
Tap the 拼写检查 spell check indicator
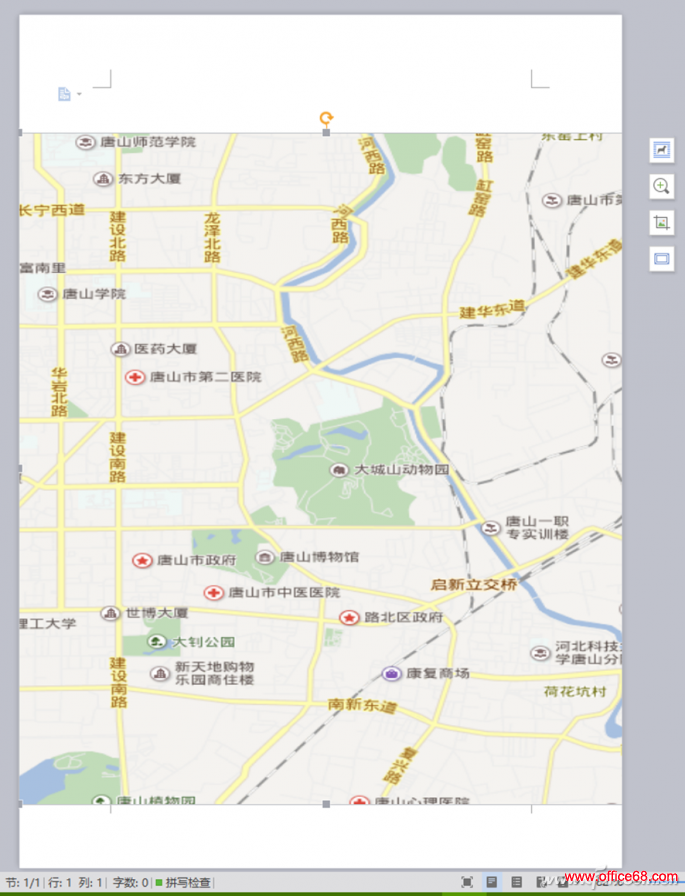coord(184,882)
